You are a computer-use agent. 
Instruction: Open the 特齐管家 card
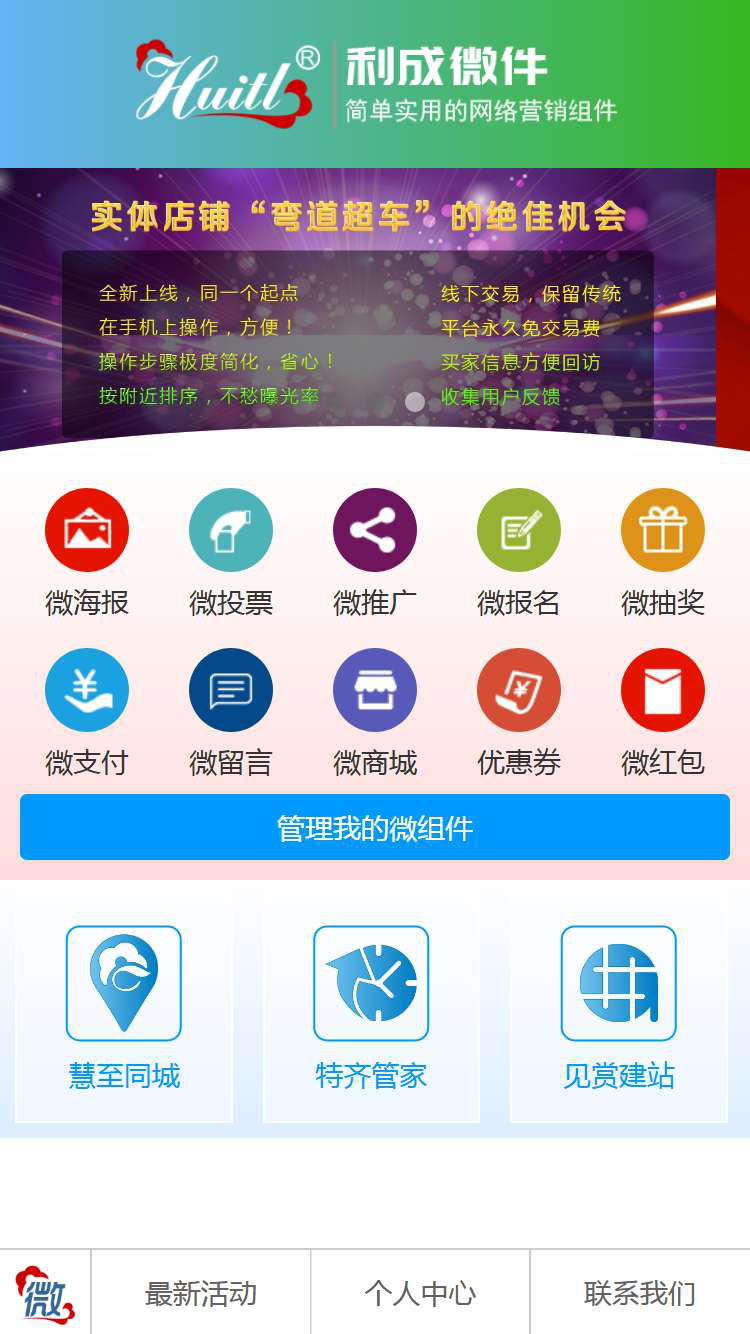(371, 1006)
